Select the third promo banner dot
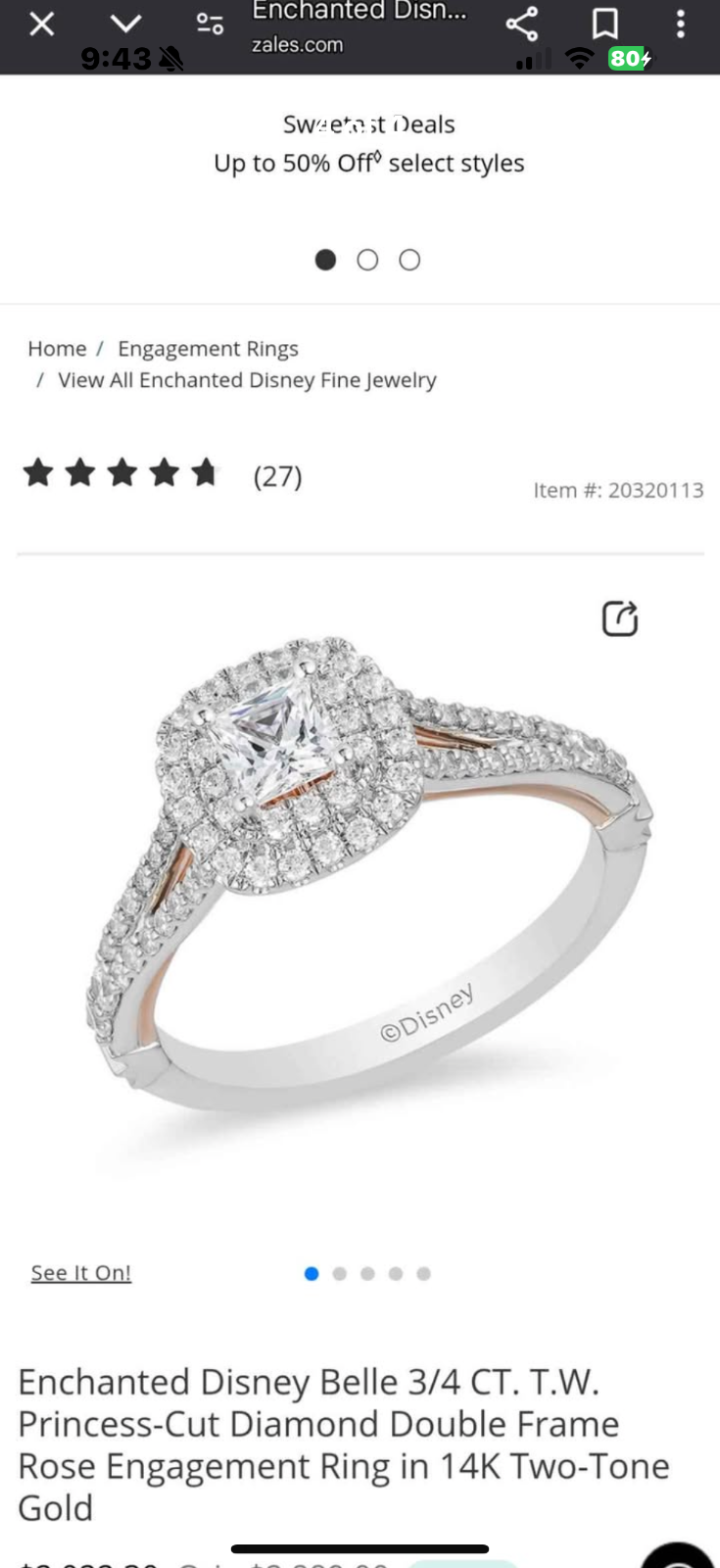This screenshot has height=1568, width=720. [x=409, y=260]
